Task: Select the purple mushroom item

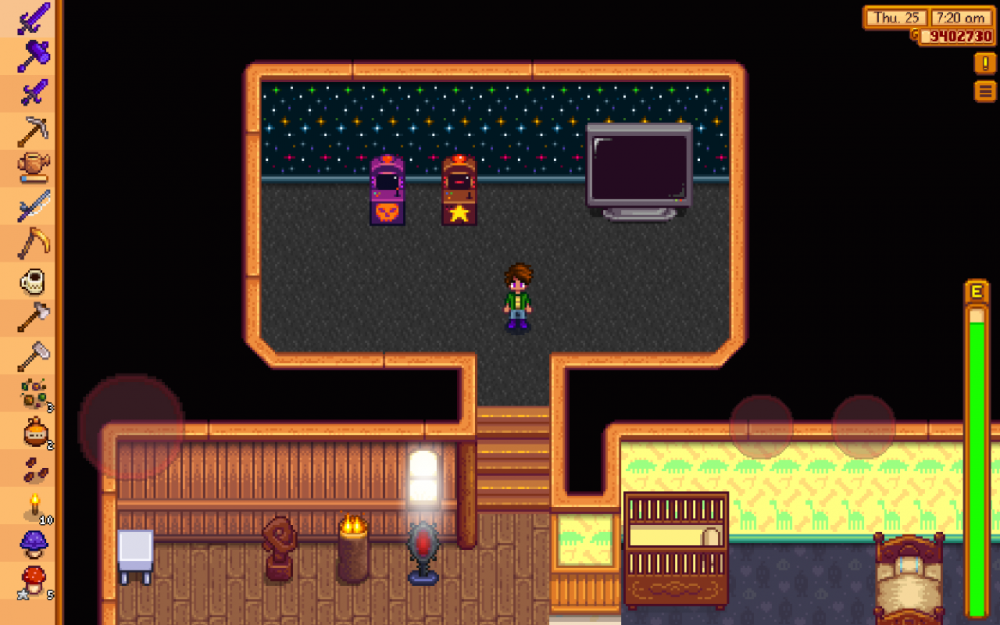Action: click(35, 543)
